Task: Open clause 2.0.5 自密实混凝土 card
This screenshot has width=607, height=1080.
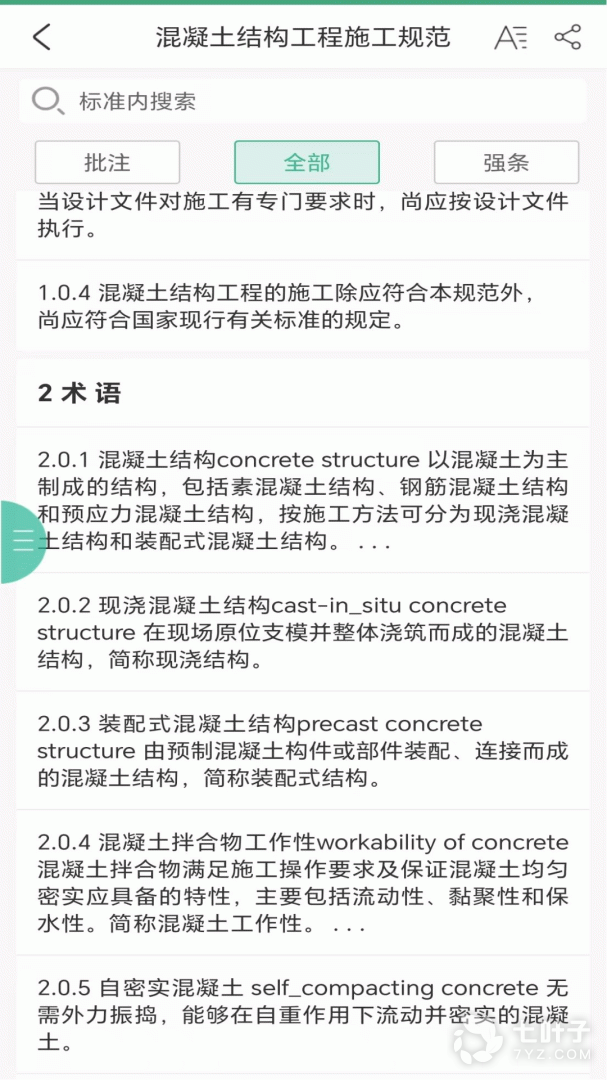Action: [302, 1014]
